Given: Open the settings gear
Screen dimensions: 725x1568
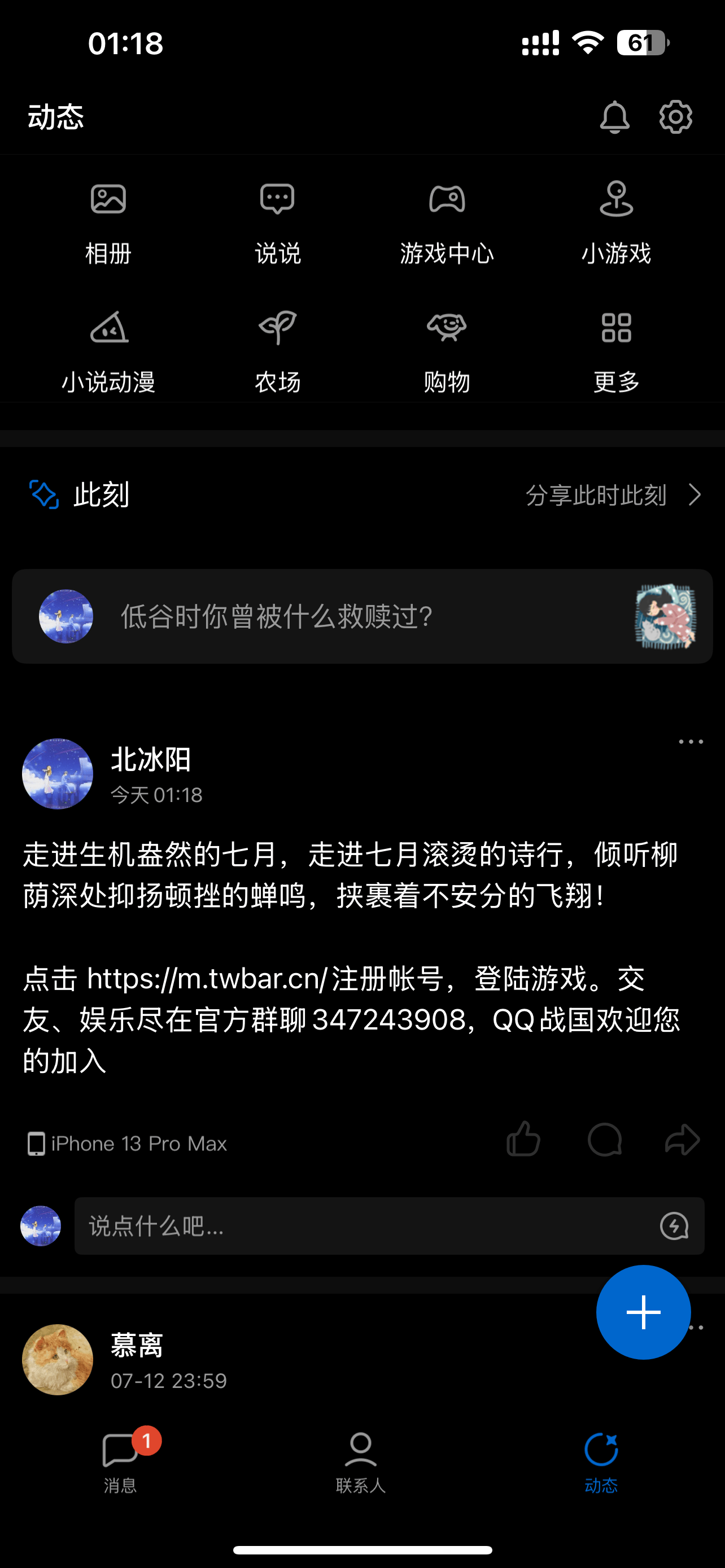Looking at the screenshot, I should [x=675, y=117].
